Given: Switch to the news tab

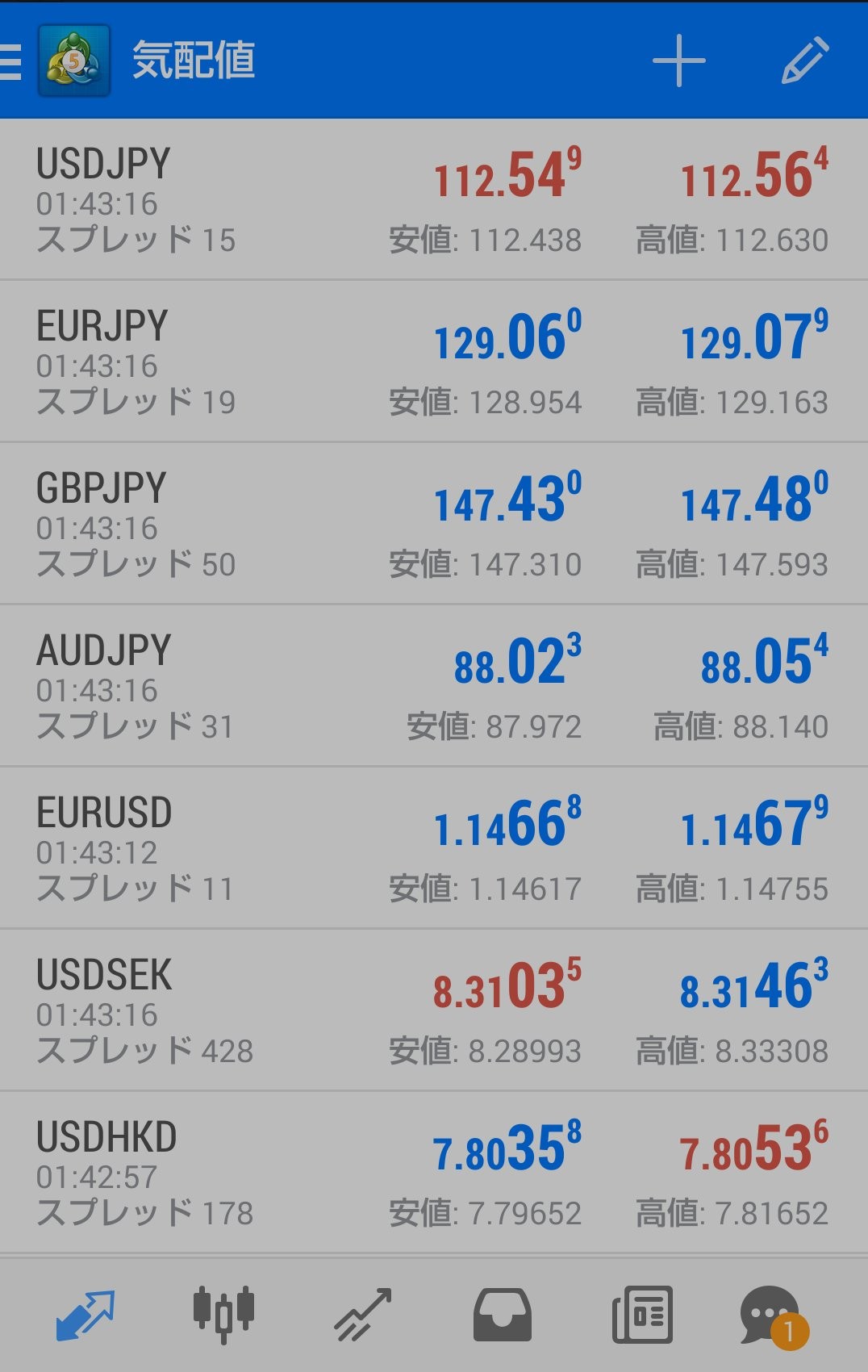Looking at the screenshot, I should (x=642, y=1315).
